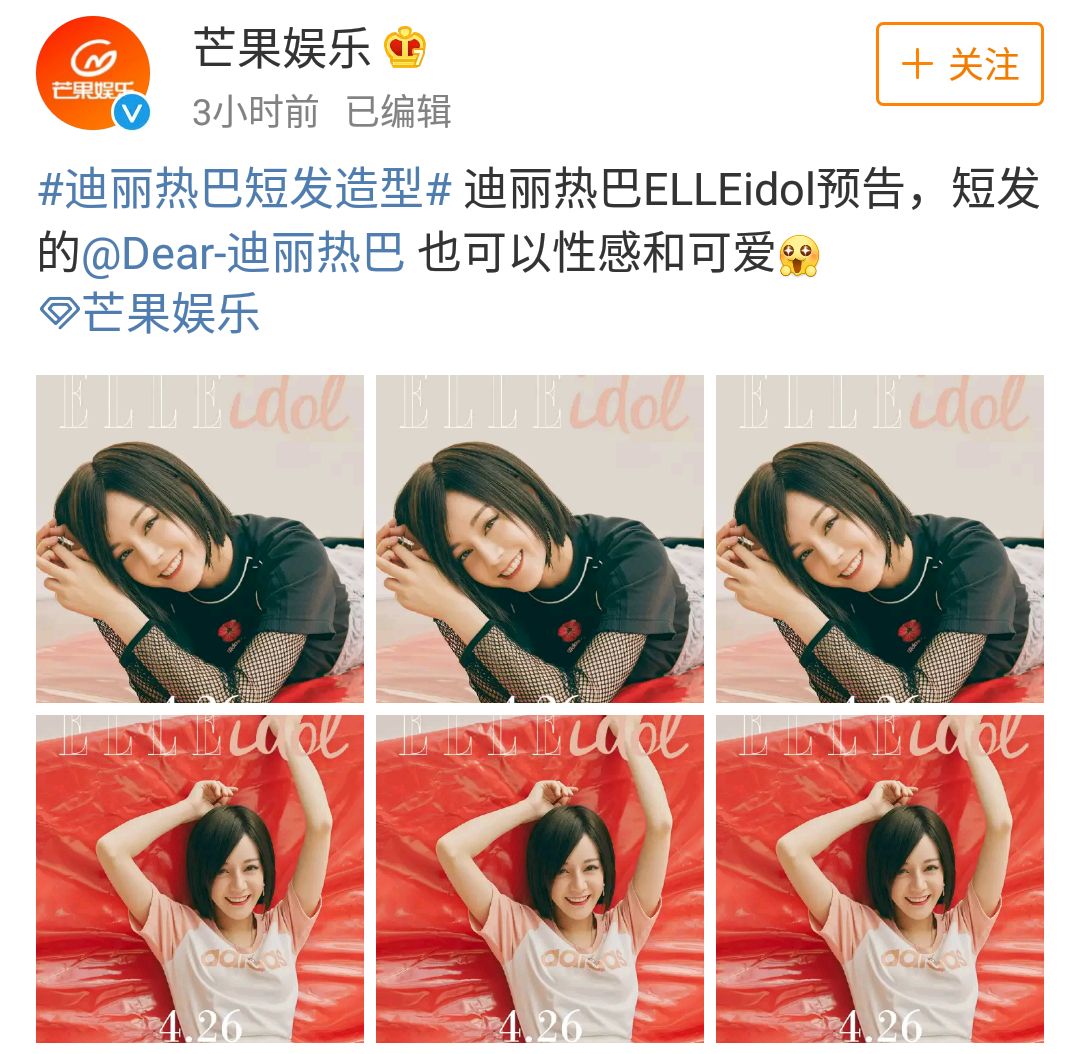The height and width of the screenshot is (1054, 1080).
Task: Open the last red-background photo
Action: pyautogui.click(x=879, y=878)
